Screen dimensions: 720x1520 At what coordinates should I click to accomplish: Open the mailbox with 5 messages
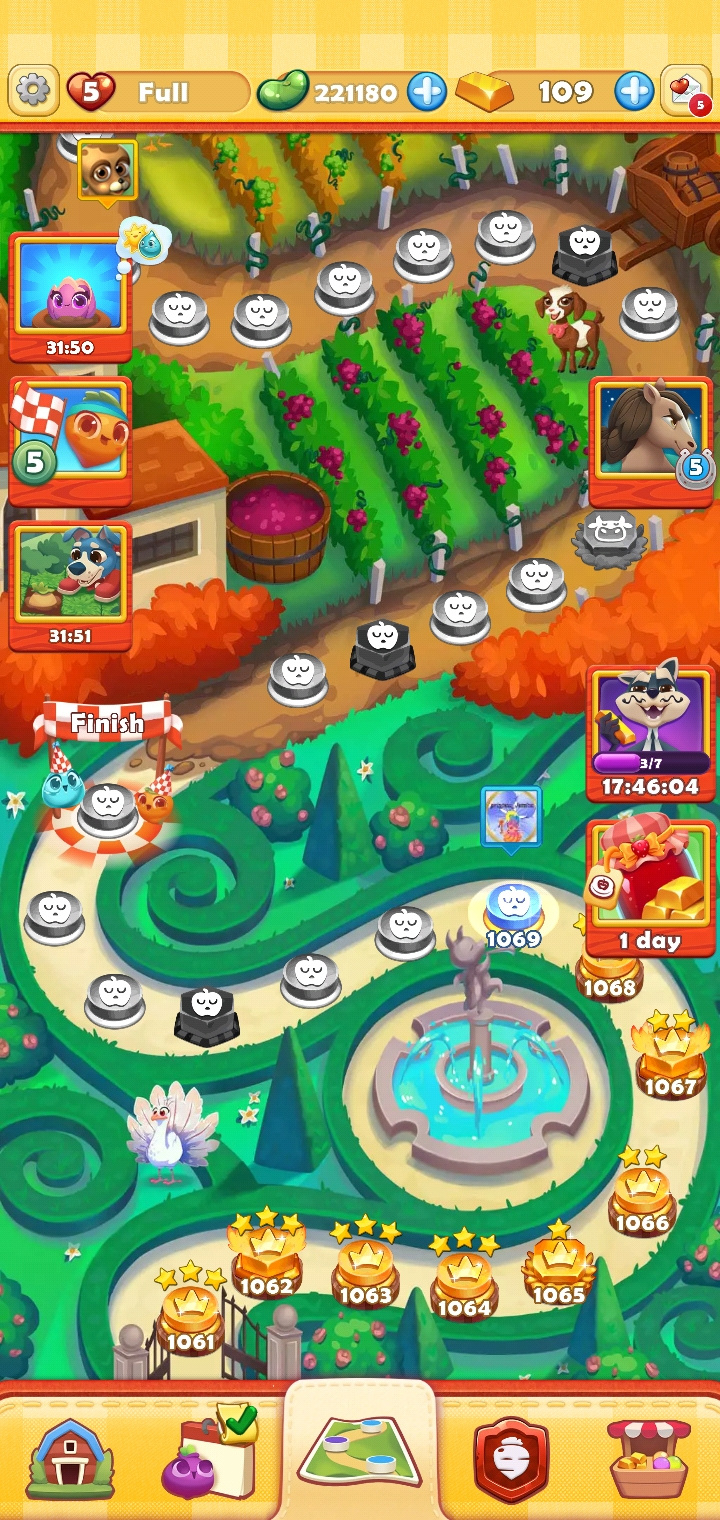[x=686, y=92]
